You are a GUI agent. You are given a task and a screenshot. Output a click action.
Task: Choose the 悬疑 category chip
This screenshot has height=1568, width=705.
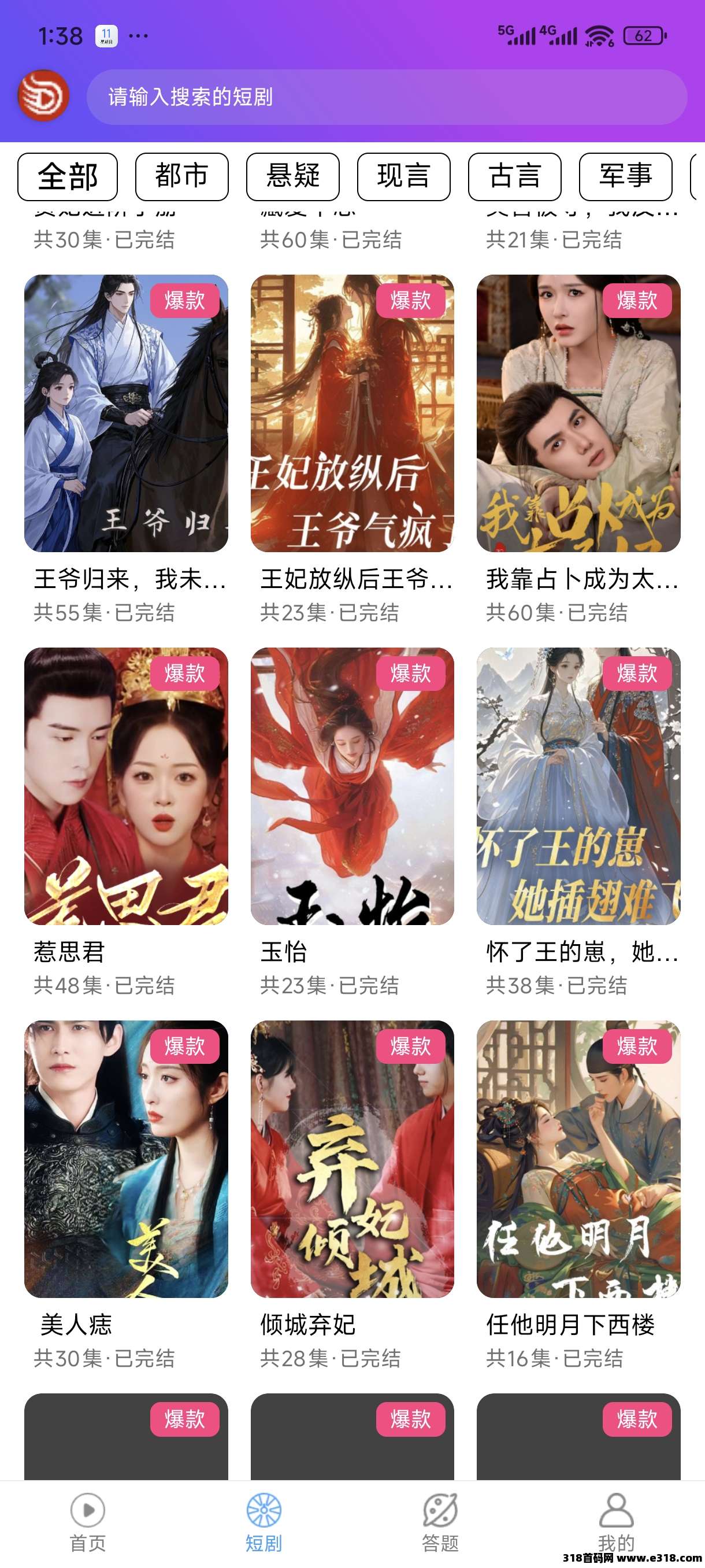292,176
